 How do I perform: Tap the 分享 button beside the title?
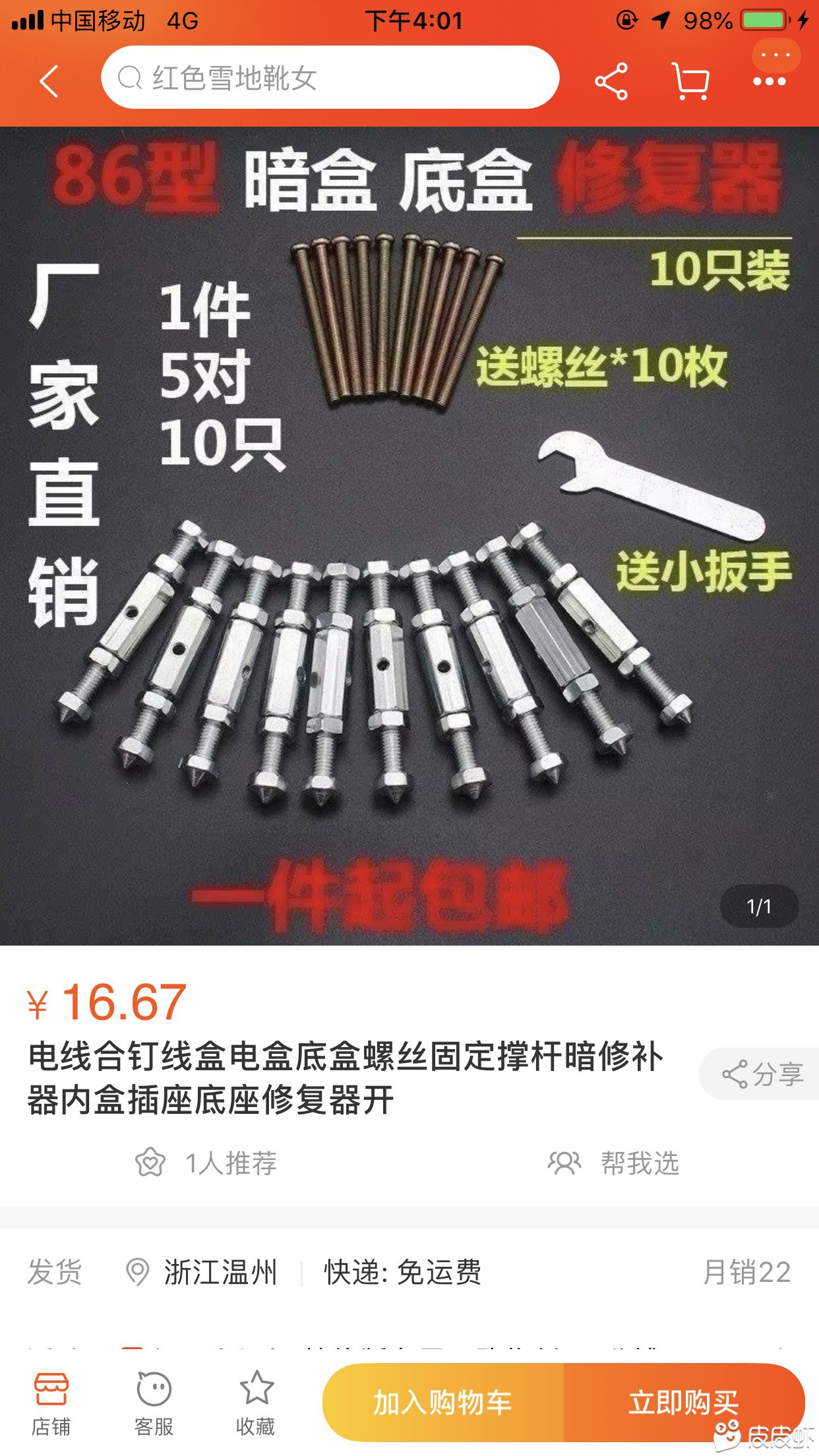[763, 1074]
